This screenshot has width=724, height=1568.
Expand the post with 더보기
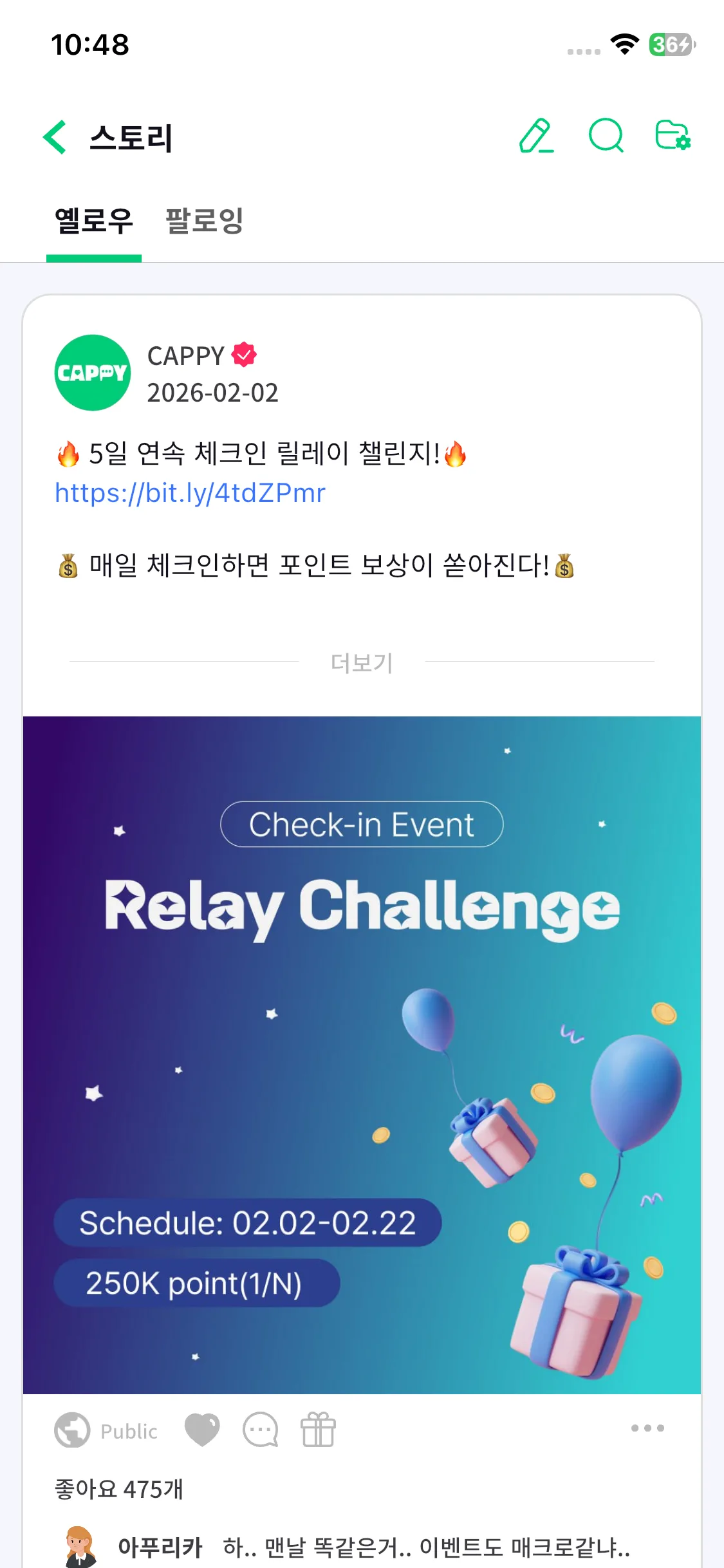(362, 662)
